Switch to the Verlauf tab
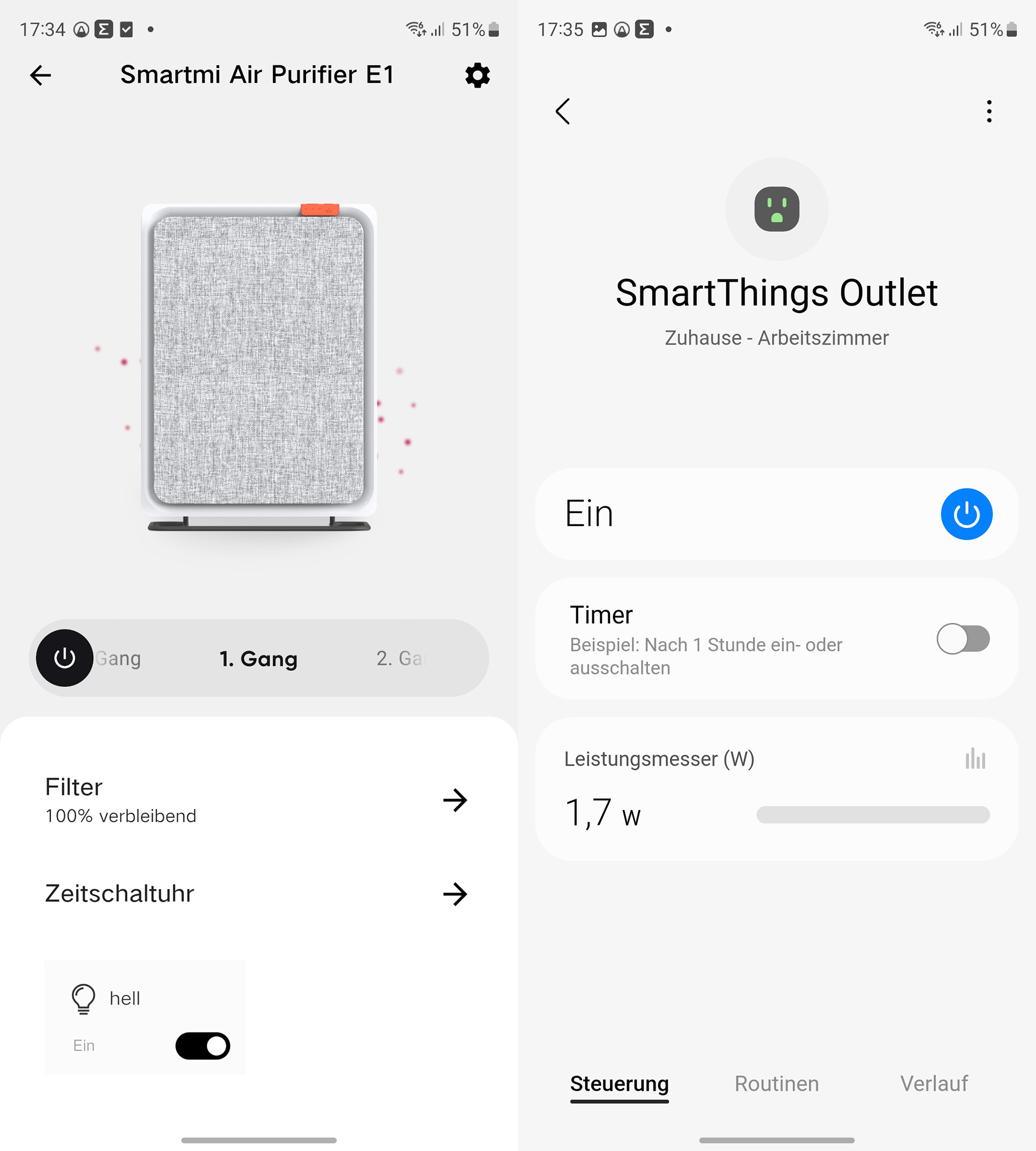 (933, 1083)
